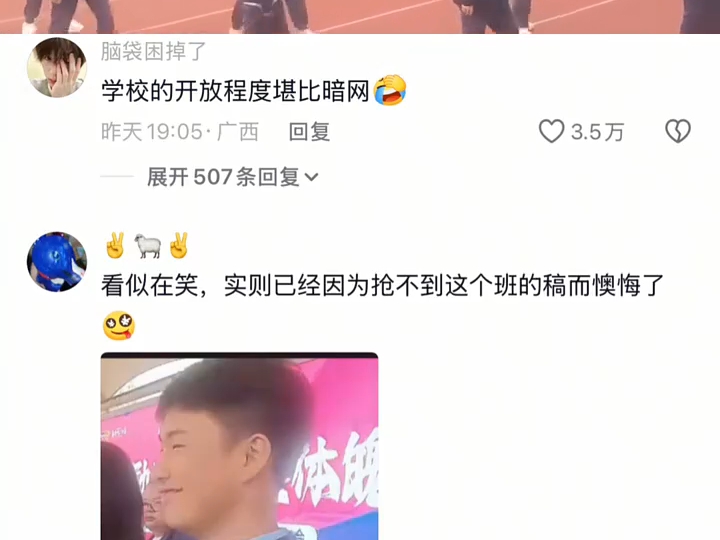This screenshot has width=720, height=540.
Task: Dislike the comment about 暗网
Action: click(x=678, y=131)
